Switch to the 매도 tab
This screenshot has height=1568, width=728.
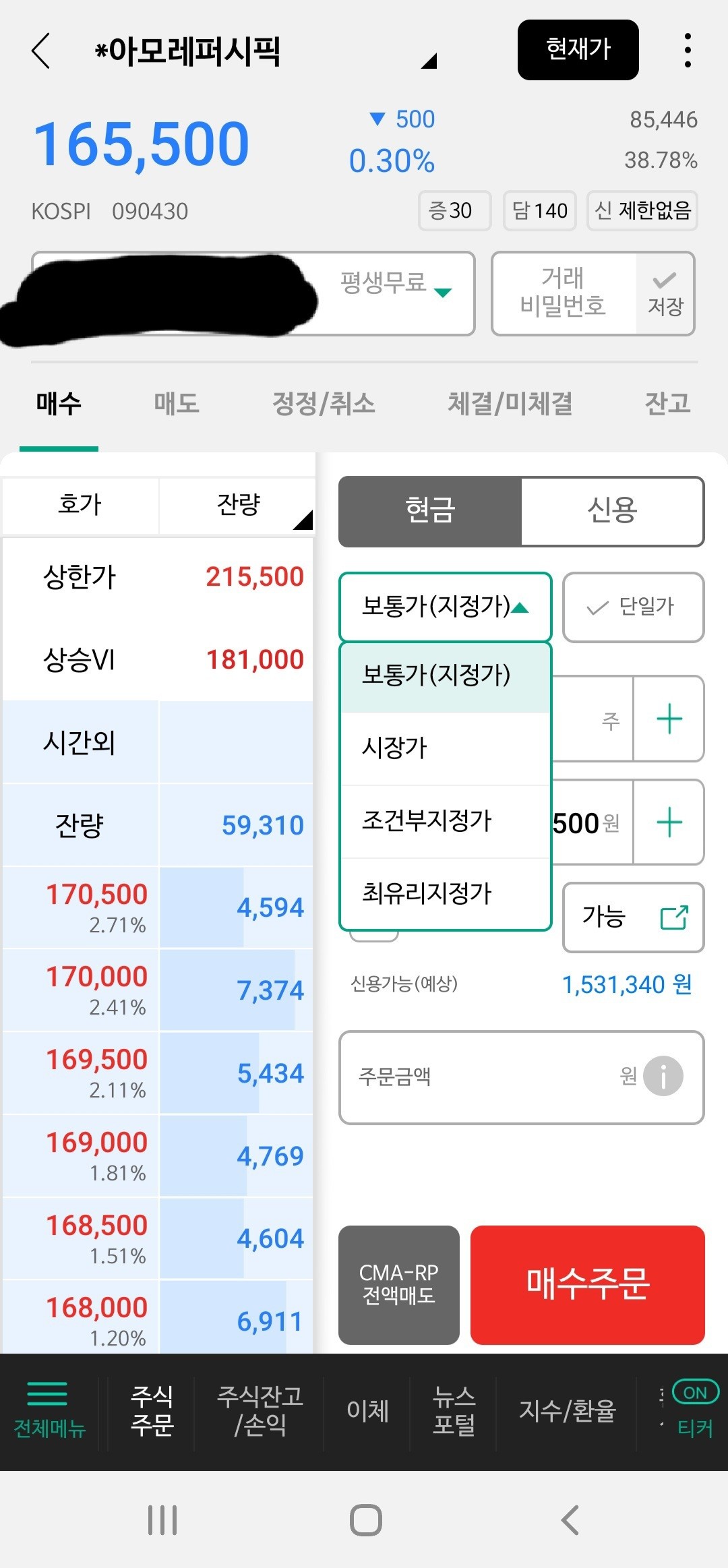pyautogui.click(x=177, y=403)
